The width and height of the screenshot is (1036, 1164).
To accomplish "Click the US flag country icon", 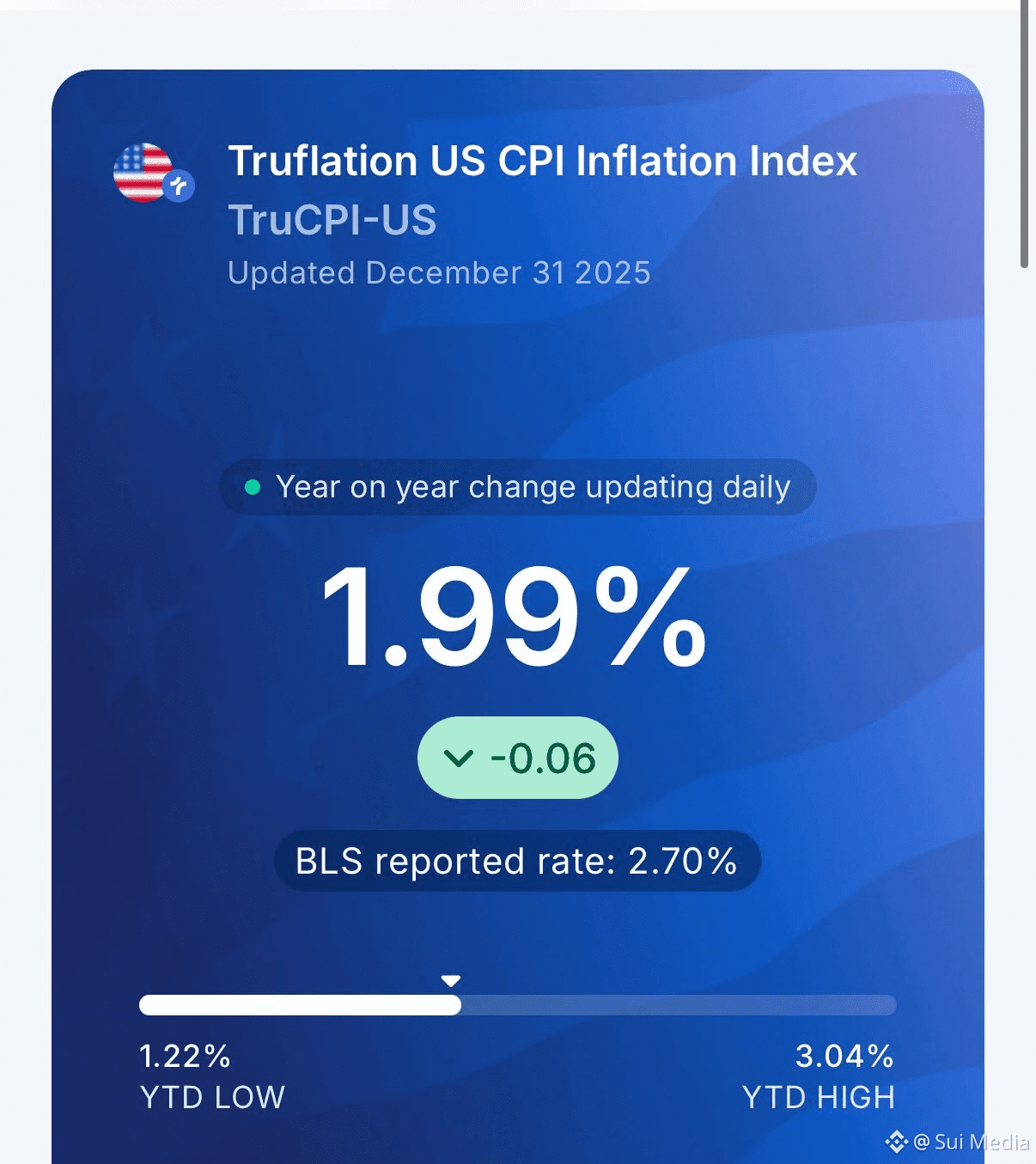I will [144, 171].
